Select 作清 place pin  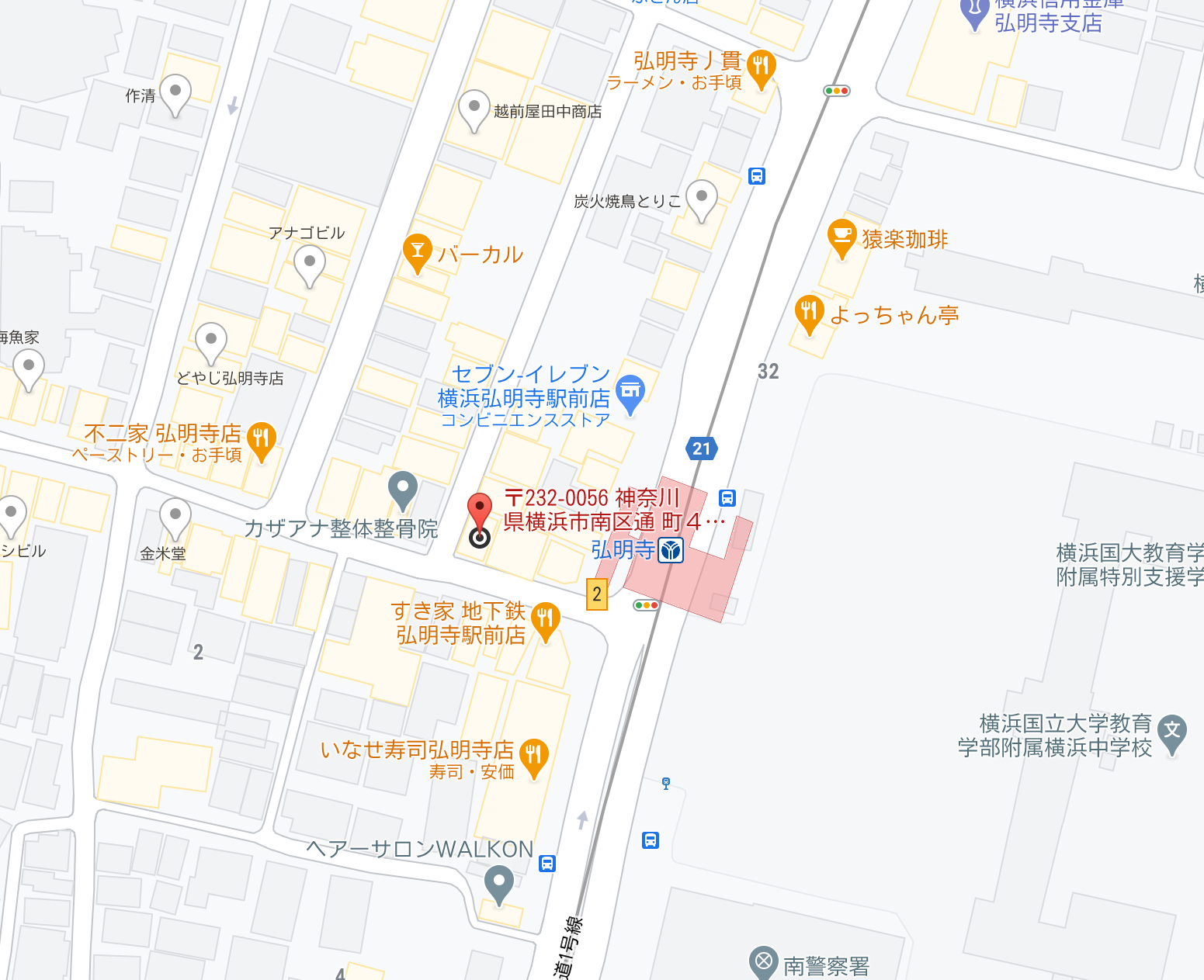click(175, 92)
